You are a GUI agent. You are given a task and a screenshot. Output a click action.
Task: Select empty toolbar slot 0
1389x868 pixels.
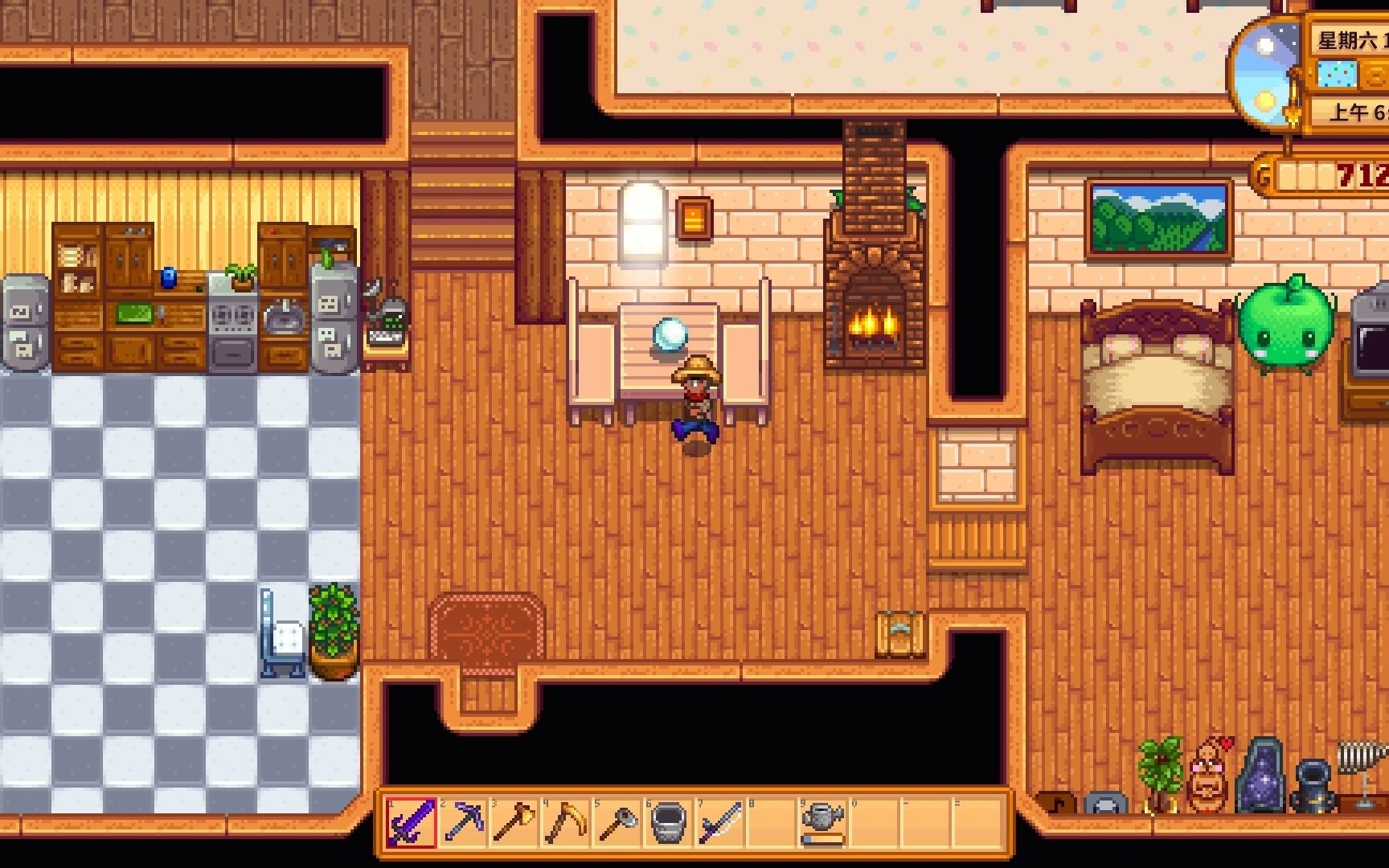875,823
